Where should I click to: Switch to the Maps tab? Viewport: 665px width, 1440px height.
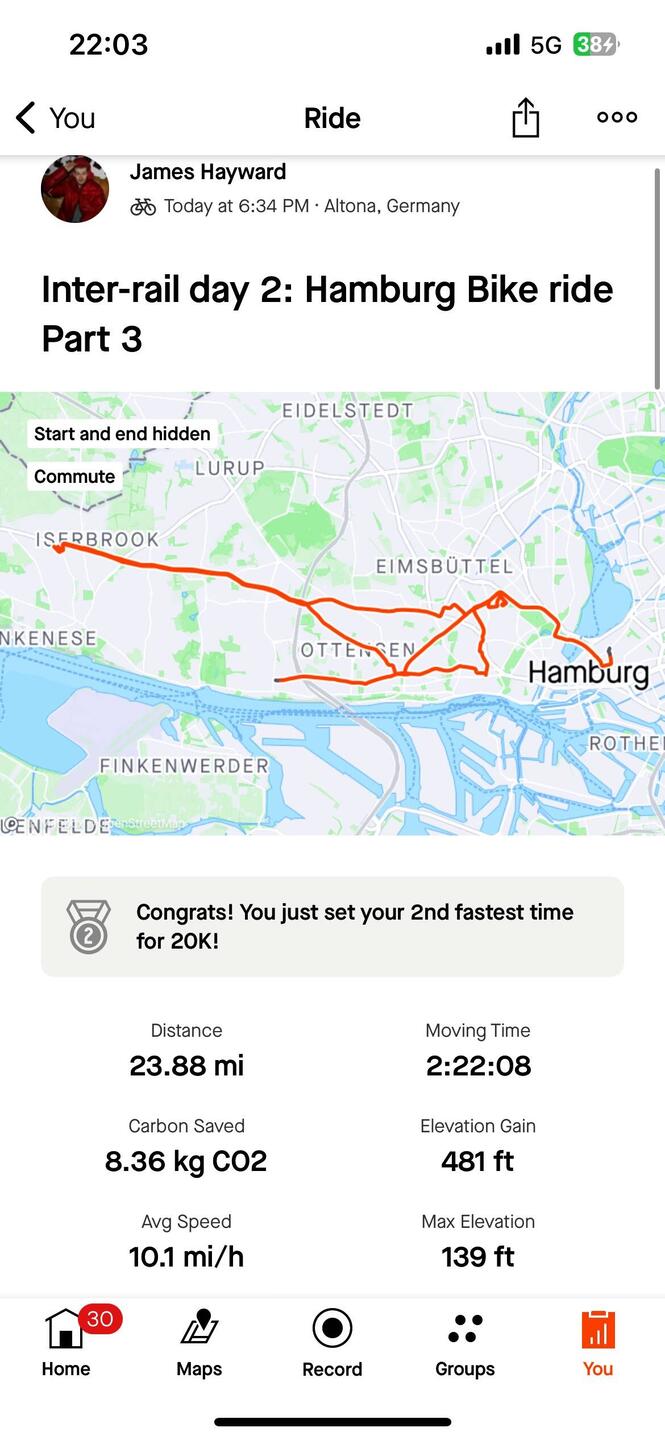(x=199, y=1343)
